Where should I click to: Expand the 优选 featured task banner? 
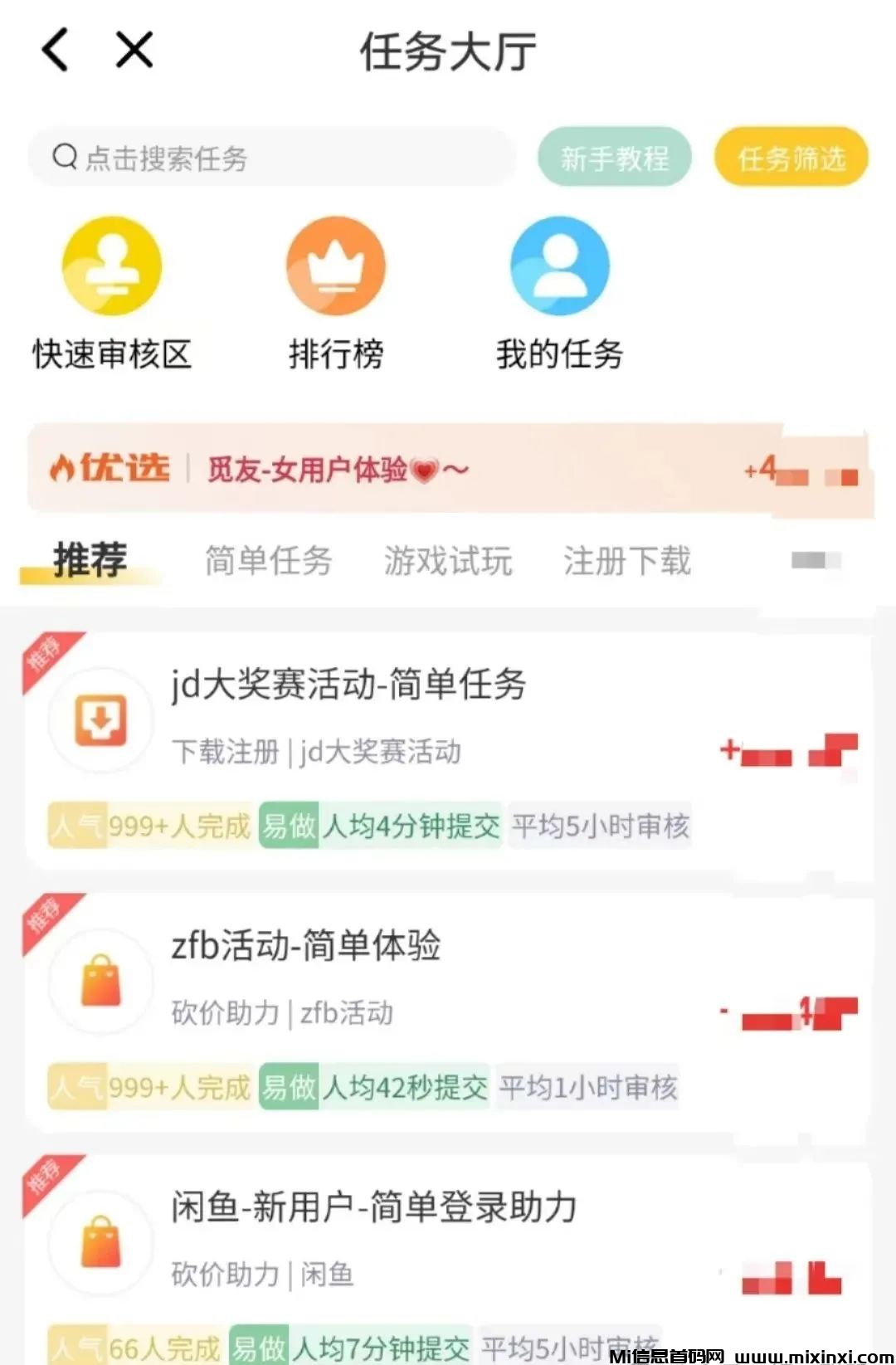tap(448, 469)
